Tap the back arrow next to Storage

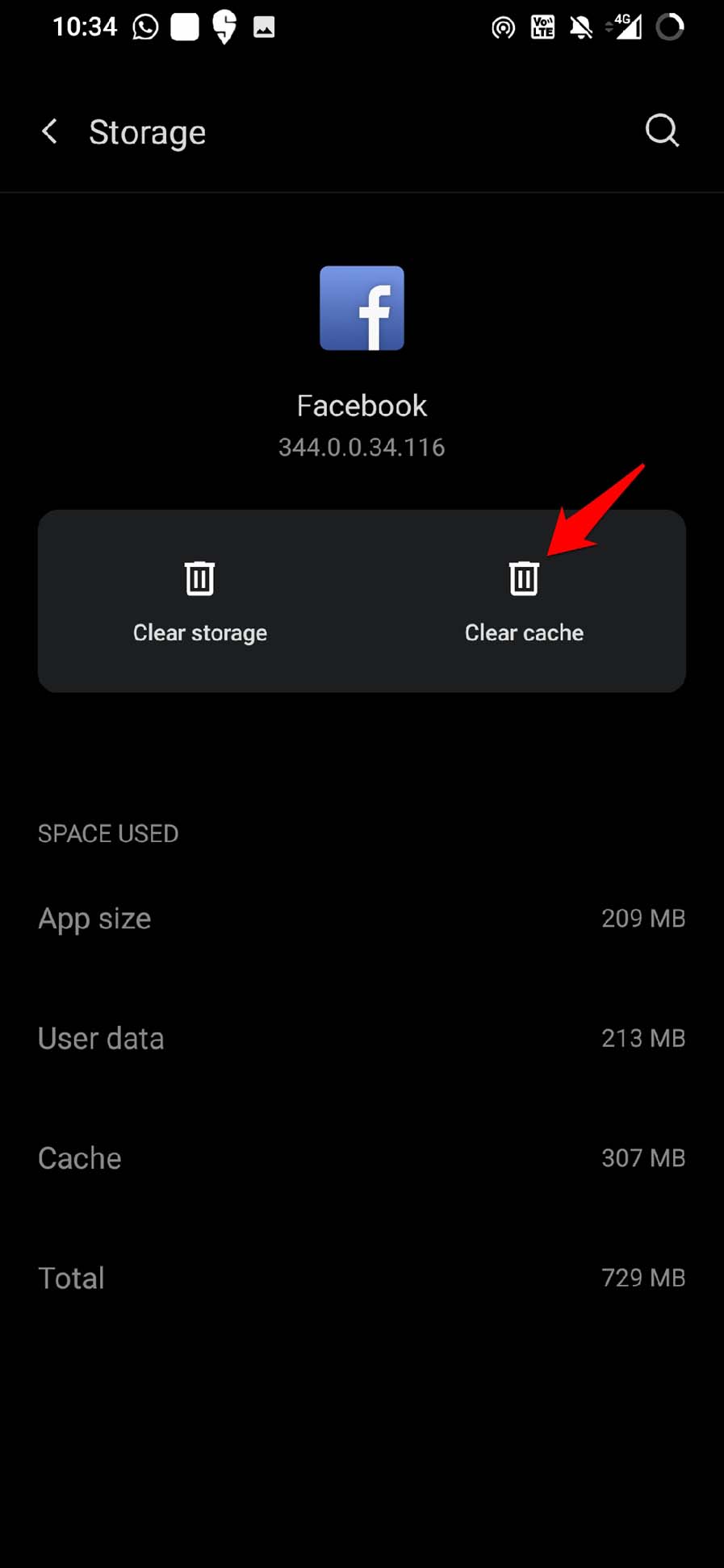point(49,131)
